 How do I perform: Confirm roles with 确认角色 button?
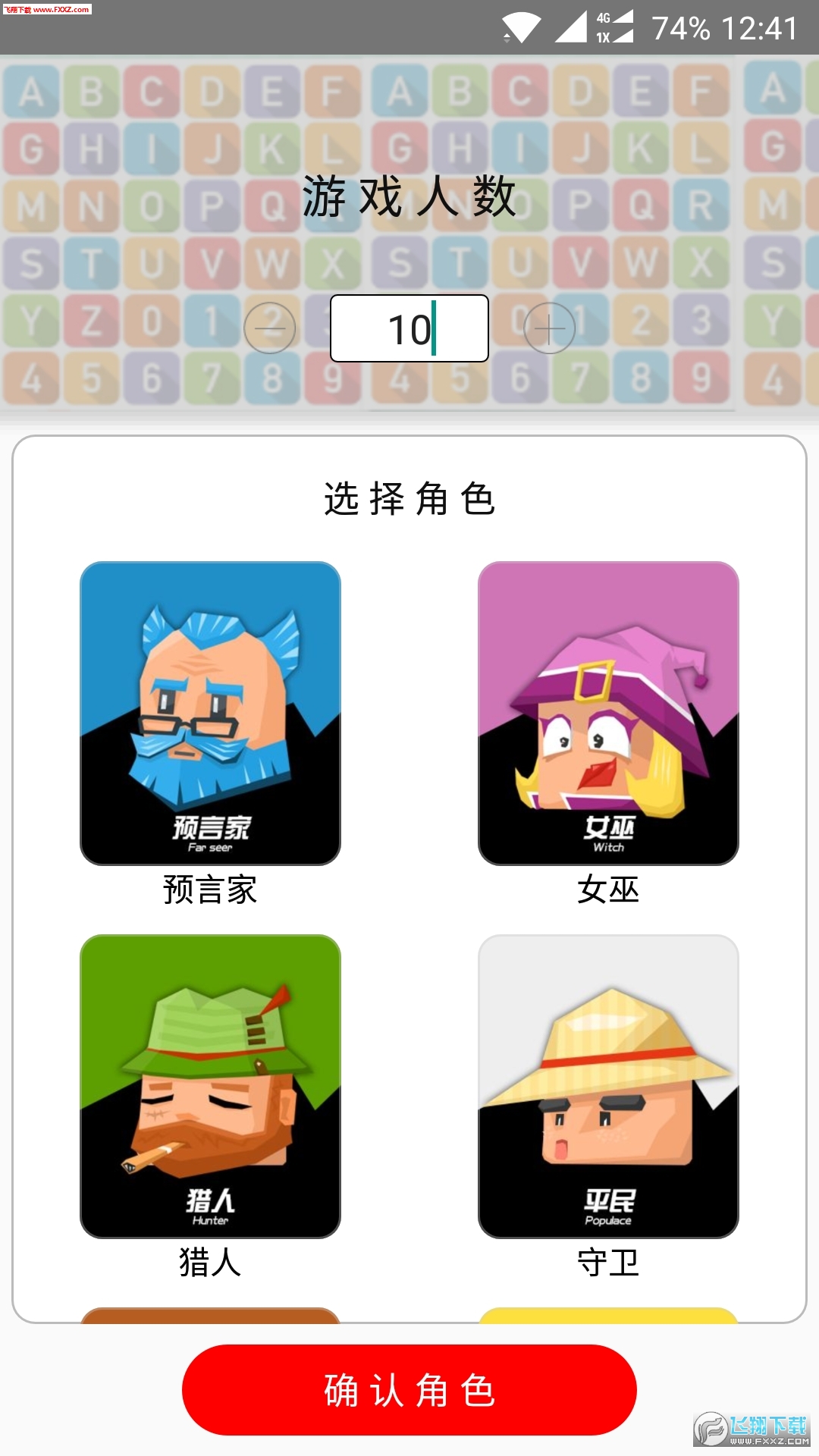[409, 1390]
